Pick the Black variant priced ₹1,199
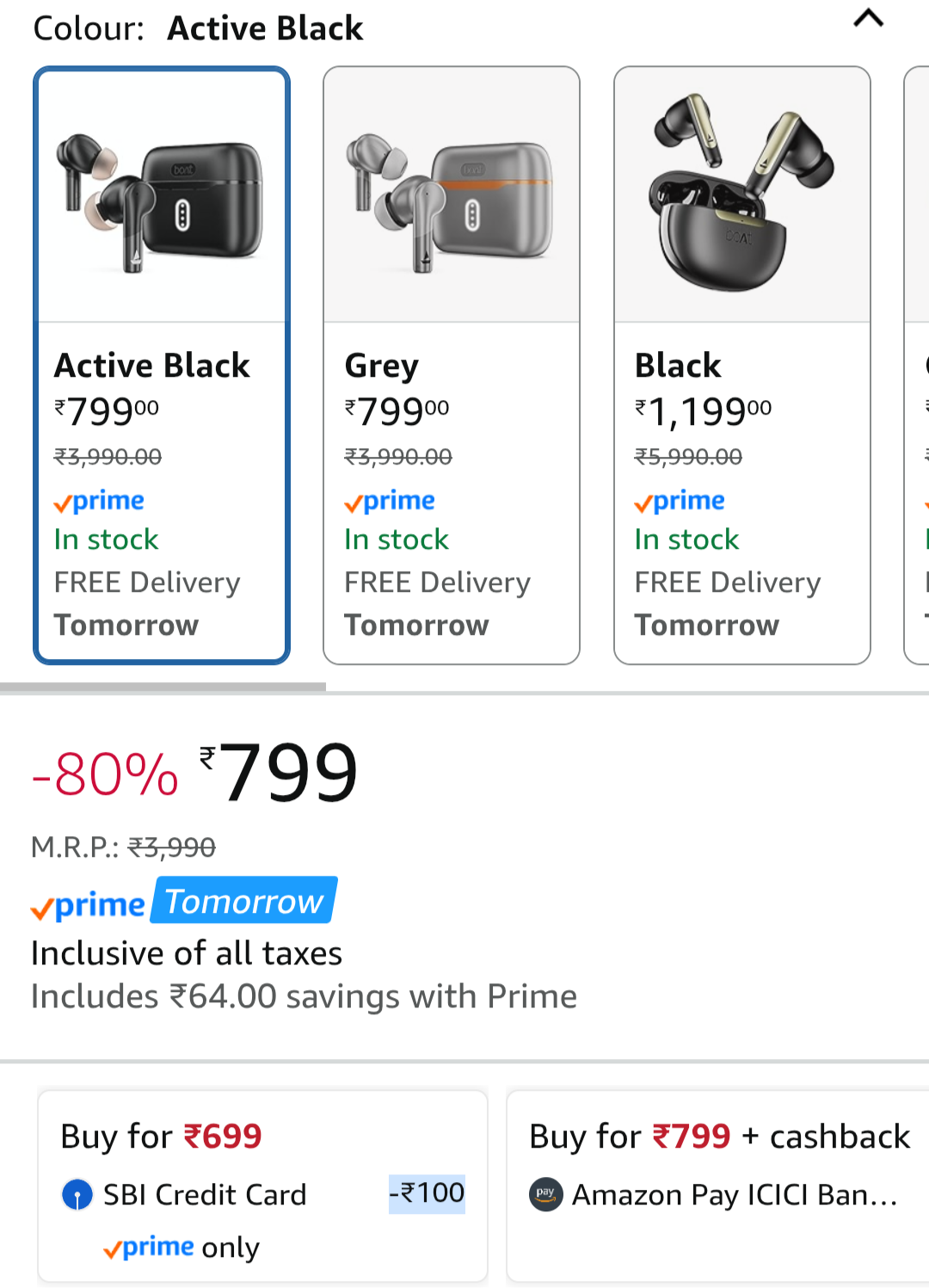 pyautogui.click(x=741, y=365)
